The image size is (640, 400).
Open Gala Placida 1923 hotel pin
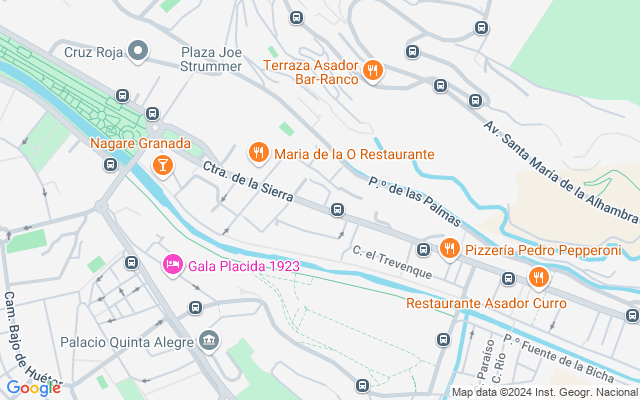tap(171, 266)
